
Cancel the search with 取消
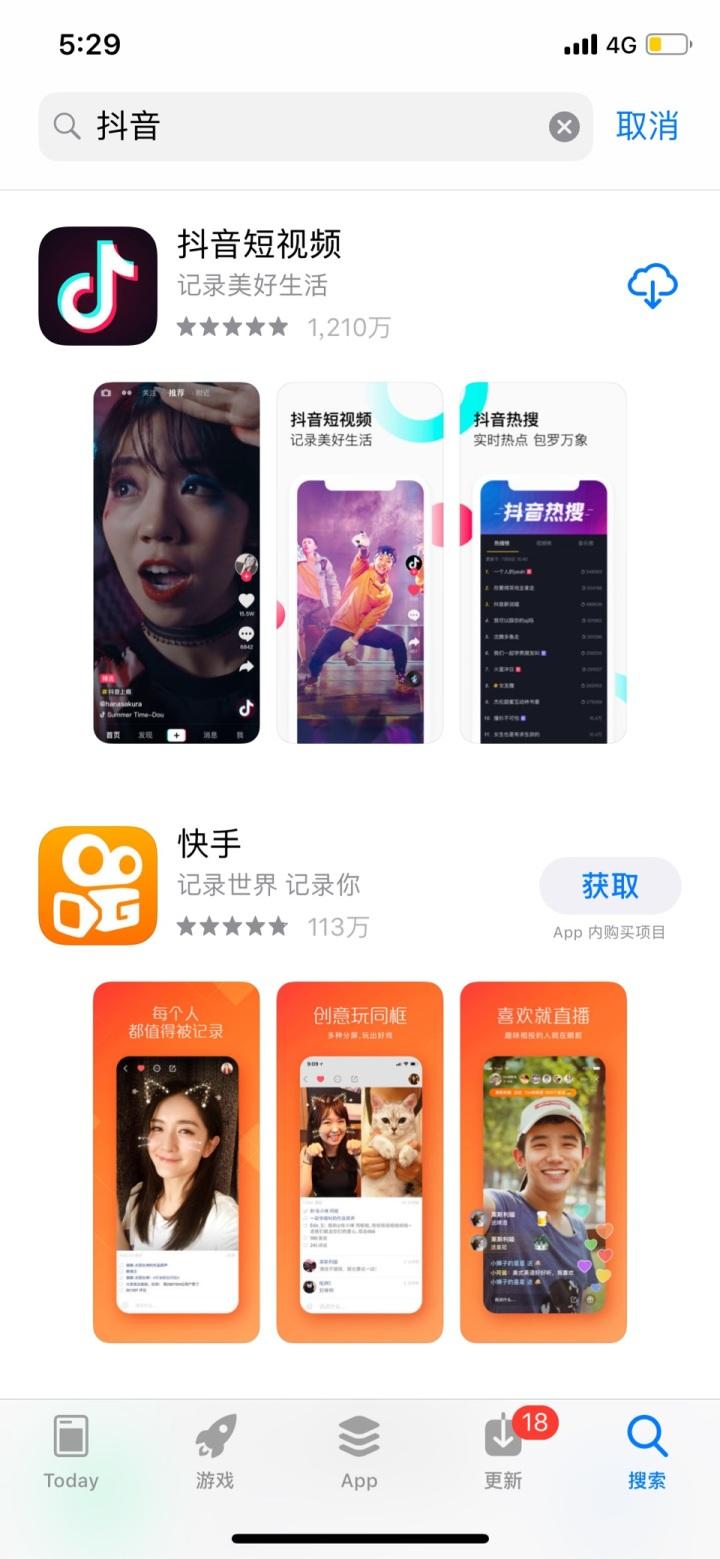[x=647, y=126]
